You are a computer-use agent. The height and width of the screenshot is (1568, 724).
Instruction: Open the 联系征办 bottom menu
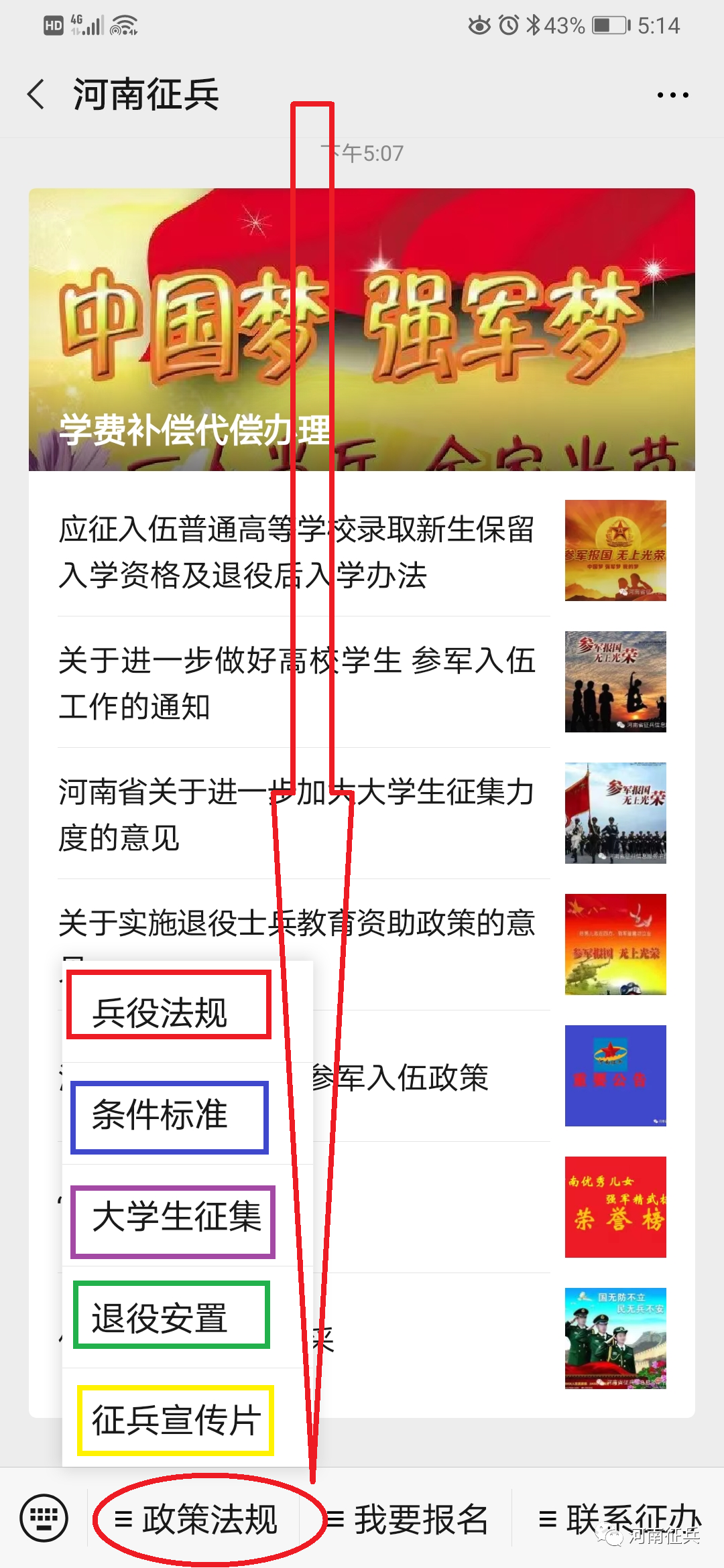tap(618, 1519)
